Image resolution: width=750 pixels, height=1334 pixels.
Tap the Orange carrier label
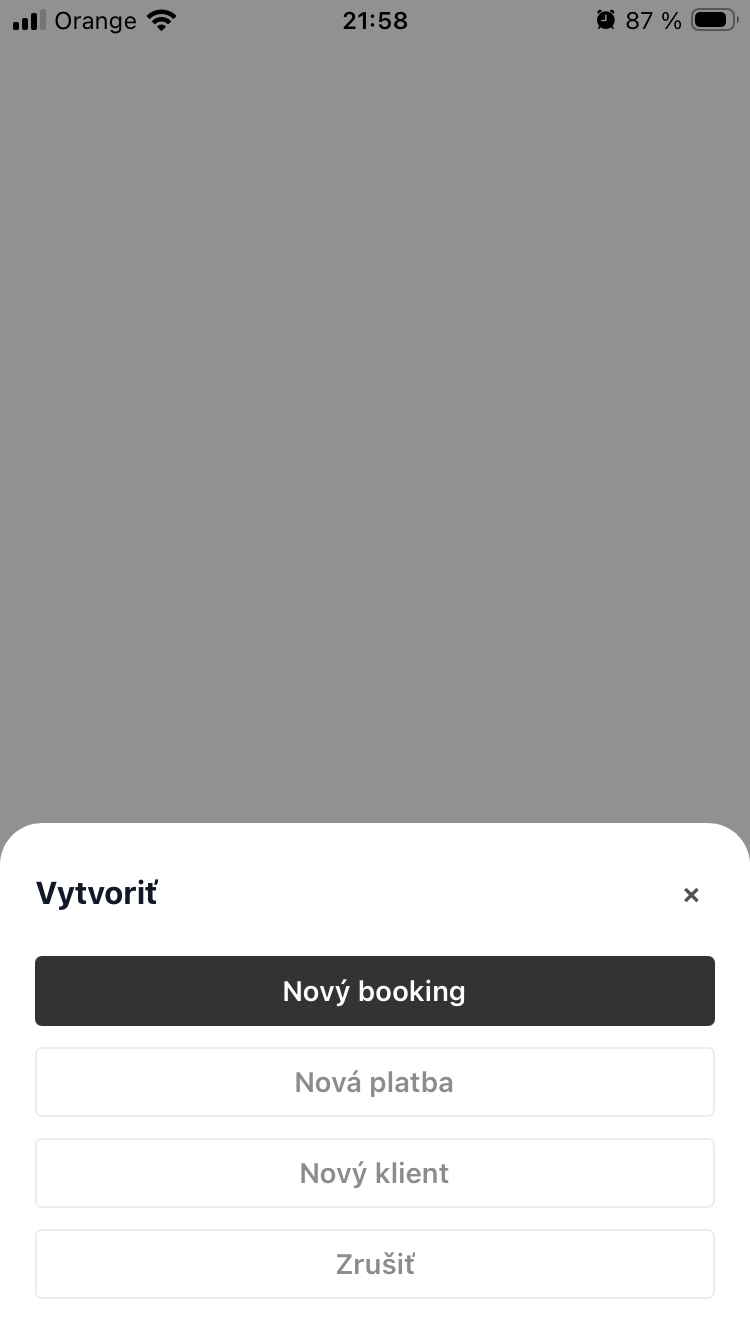coord(95,20)
